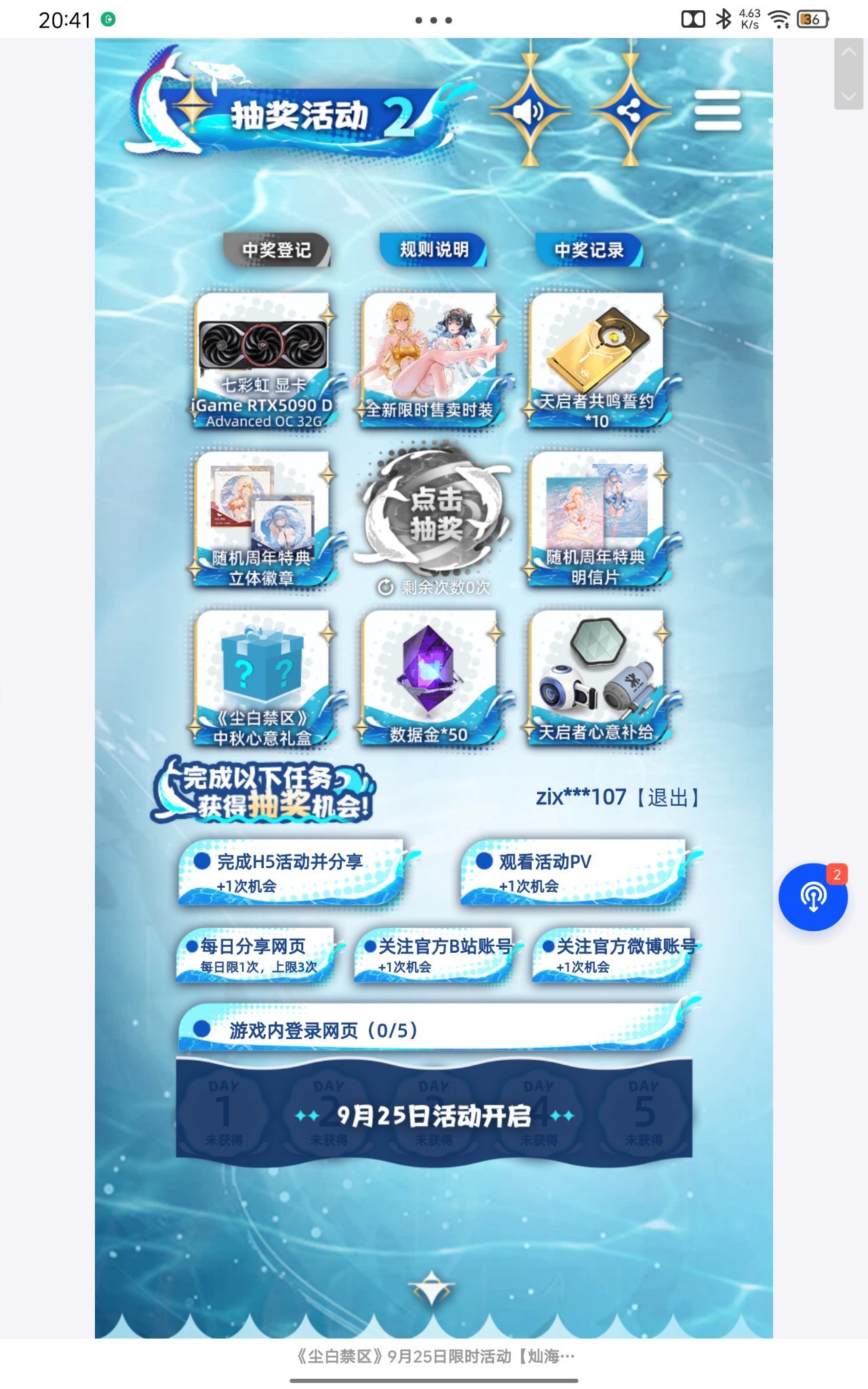Image resolution: width=868 pixels, height=1389 pixels.
Task: Open 中奖登记 prize registration
Action: tap(277, 250)
